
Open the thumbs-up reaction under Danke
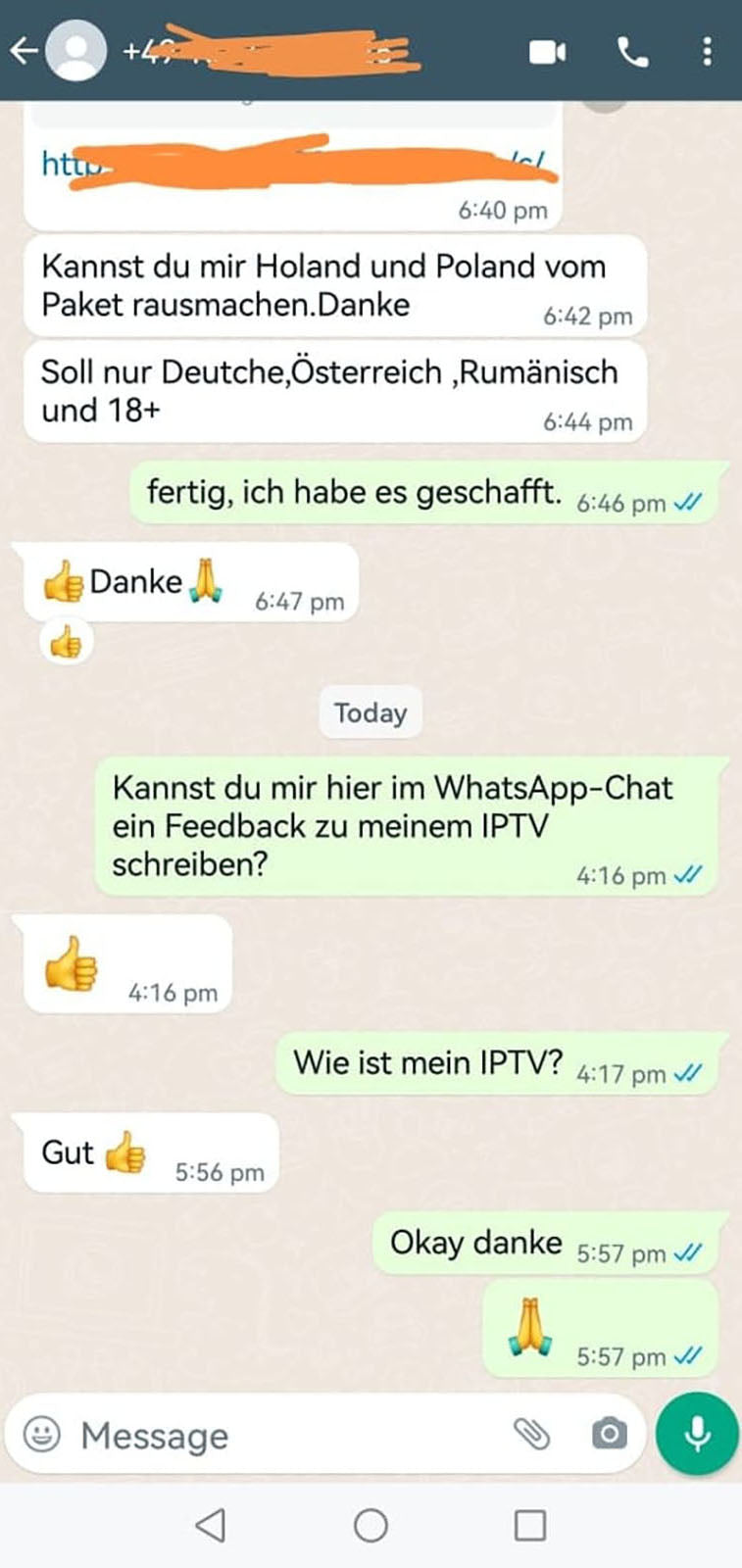click(x=67, y=643)
